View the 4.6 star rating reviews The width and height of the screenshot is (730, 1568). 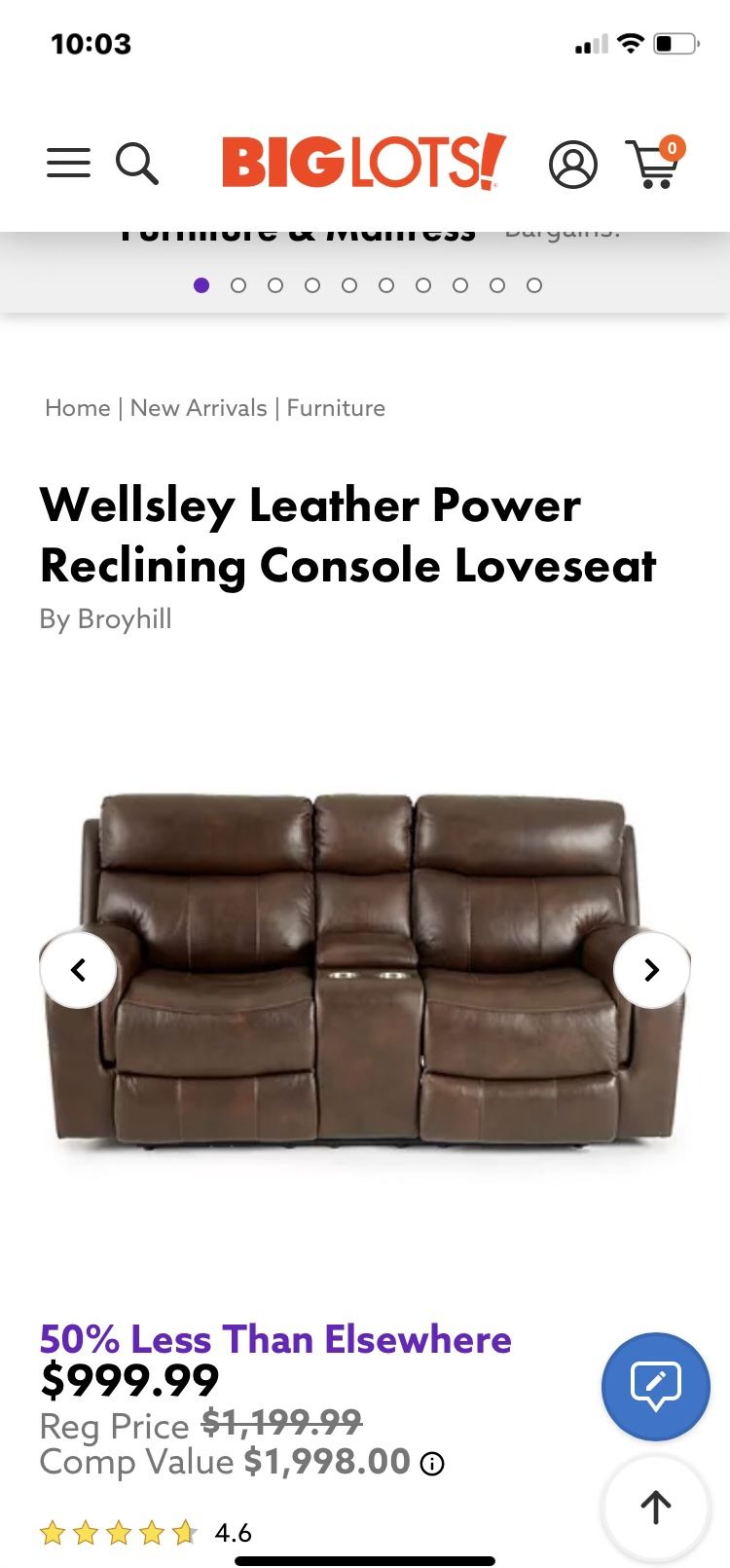(145, 1533)
